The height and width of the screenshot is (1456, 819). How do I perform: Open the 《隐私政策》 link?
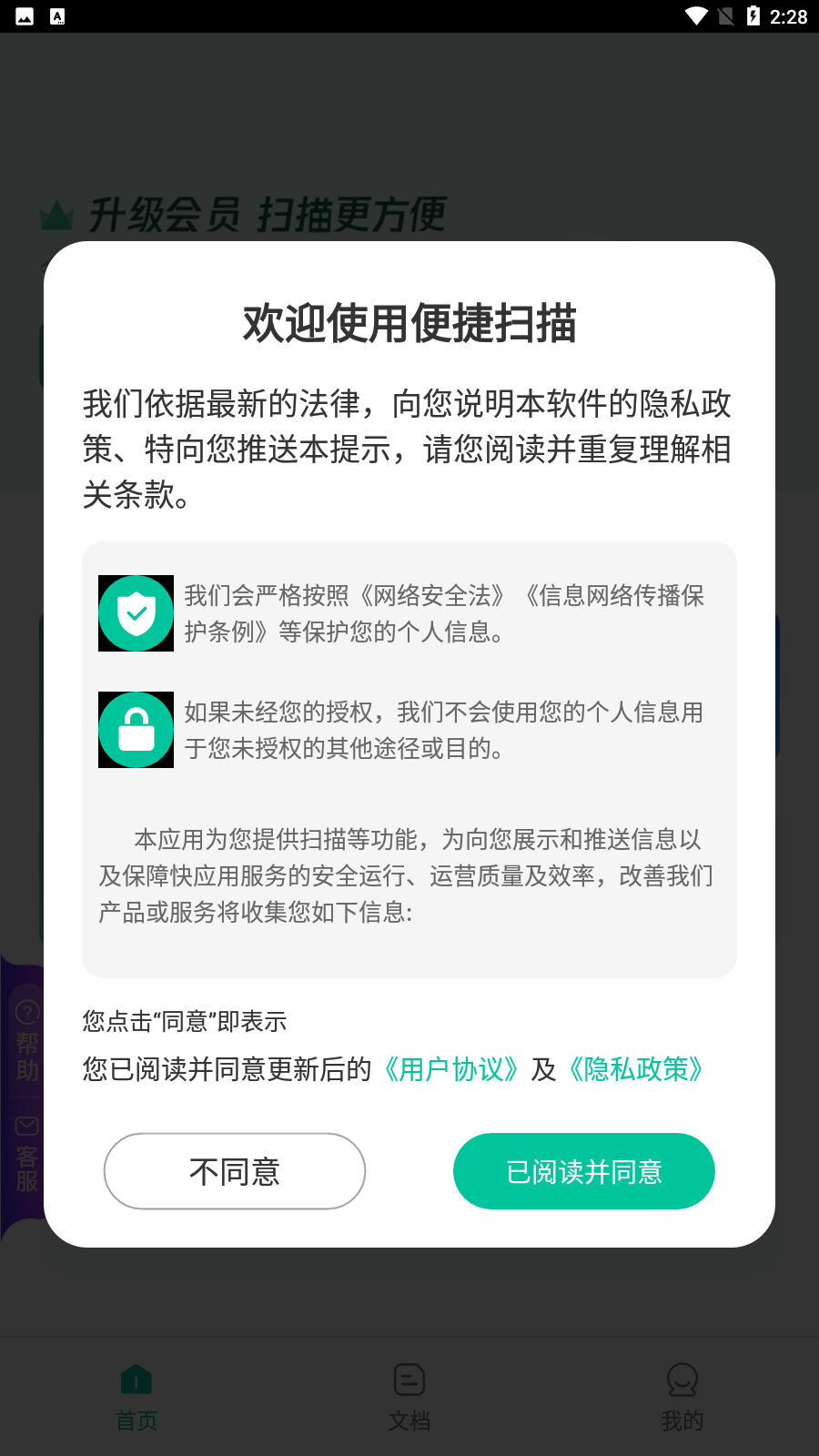[635, 1069]
